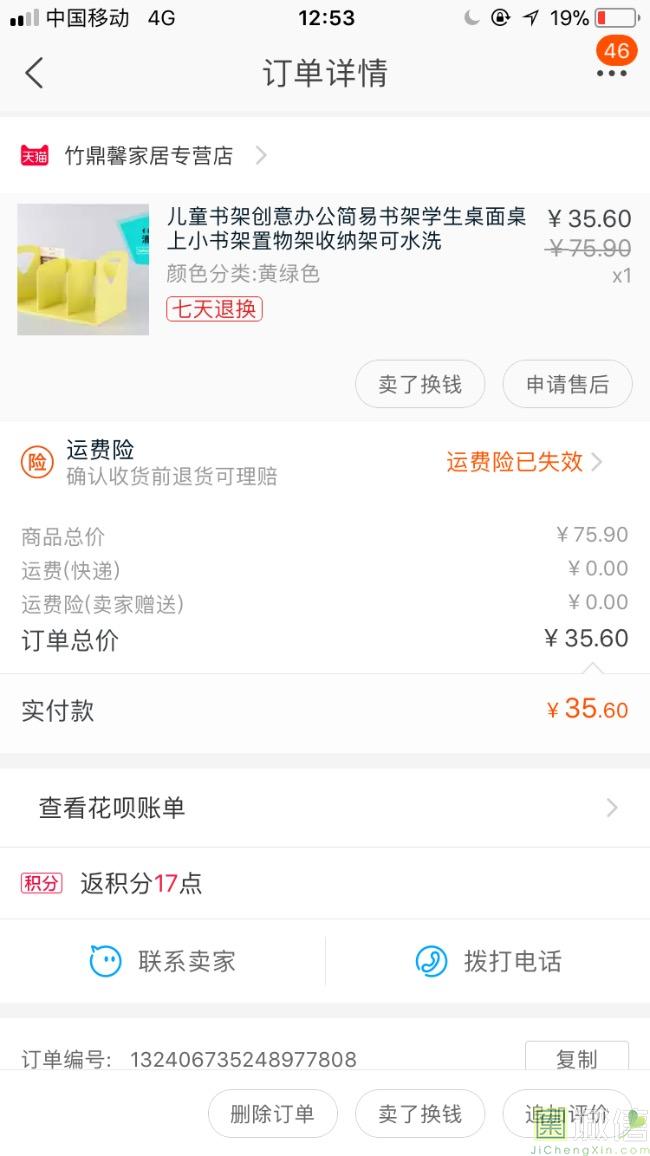Call the seller with 拨打电话
This screenshot has width=650, height=1156.
[x=488, y=961]
